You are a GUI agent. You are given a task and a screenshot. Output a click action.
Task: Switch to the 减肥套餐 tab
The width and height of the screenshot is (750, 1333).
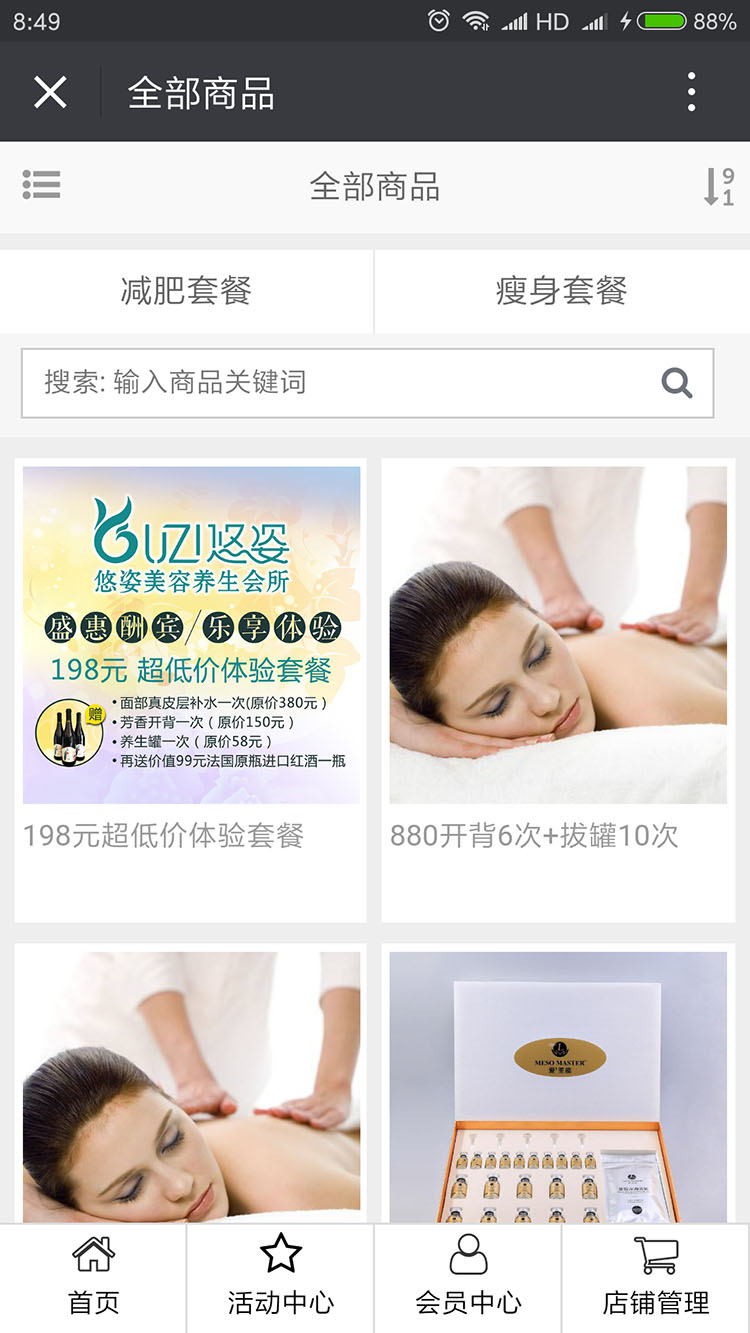(186, 291)
